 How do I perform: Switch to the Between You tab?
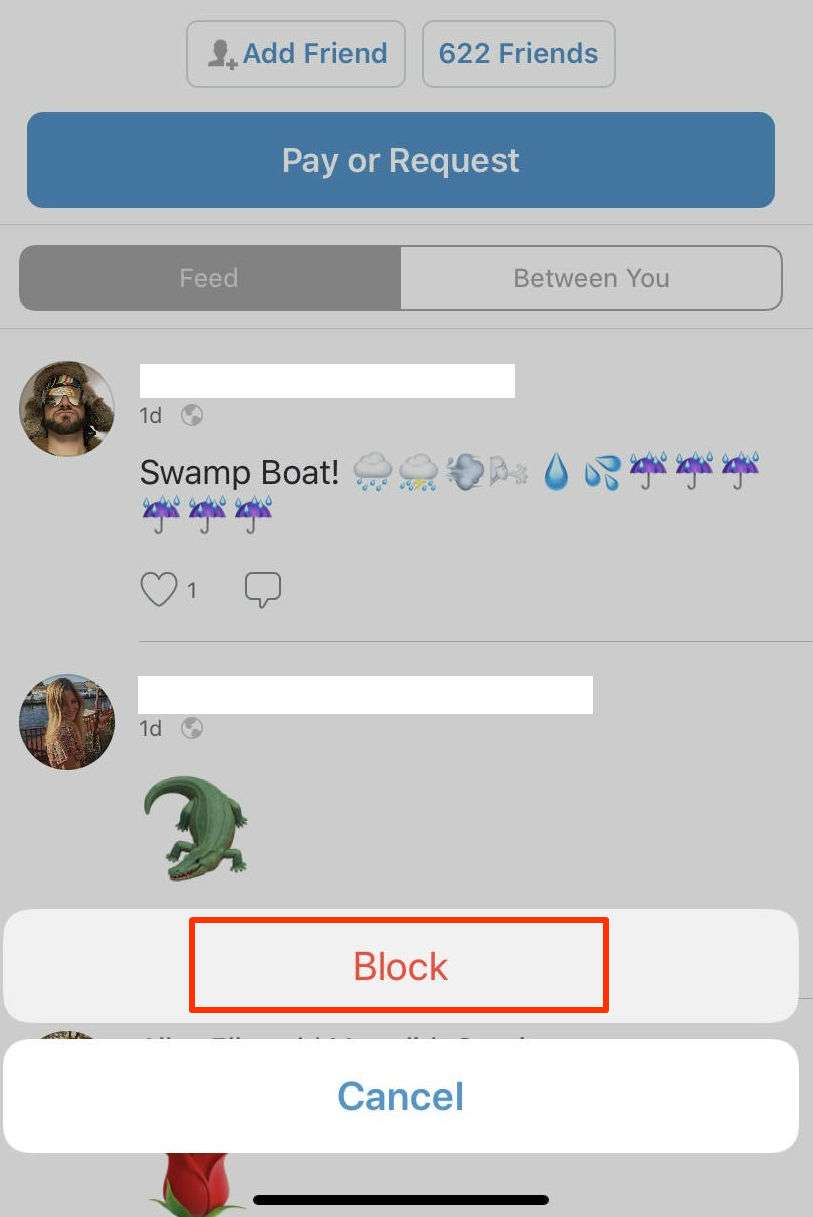point(591,278)
